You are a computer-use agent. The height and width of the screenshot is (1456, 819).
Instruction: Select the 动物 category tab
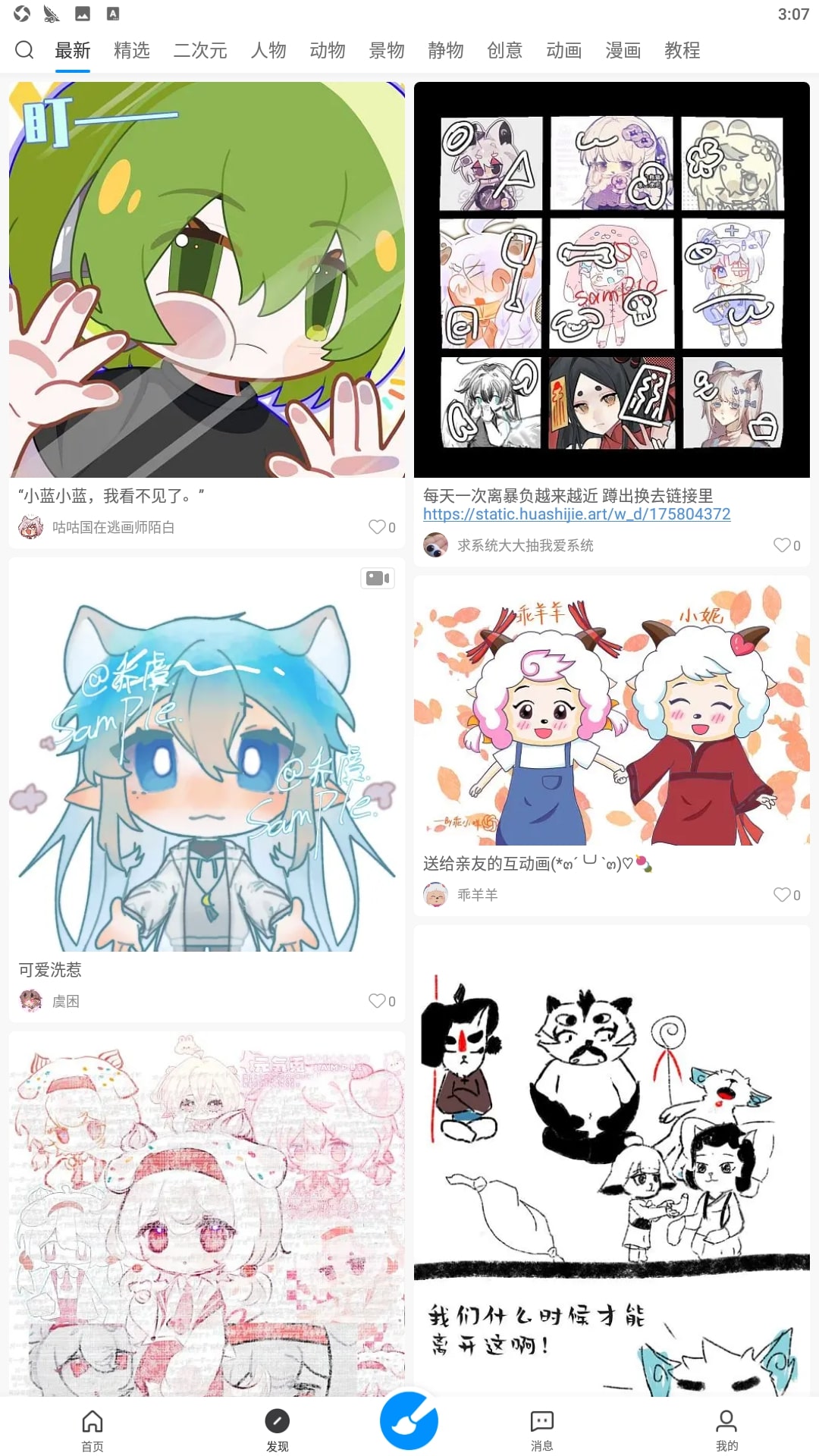pos(328,50)
